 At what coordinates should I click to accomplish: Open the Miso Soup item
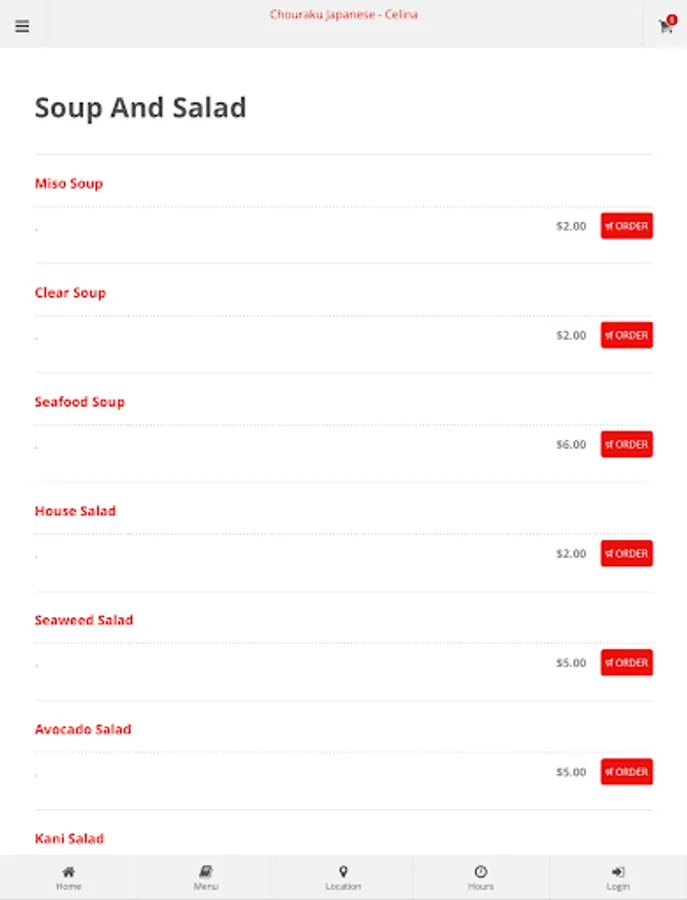coord(69,184)
